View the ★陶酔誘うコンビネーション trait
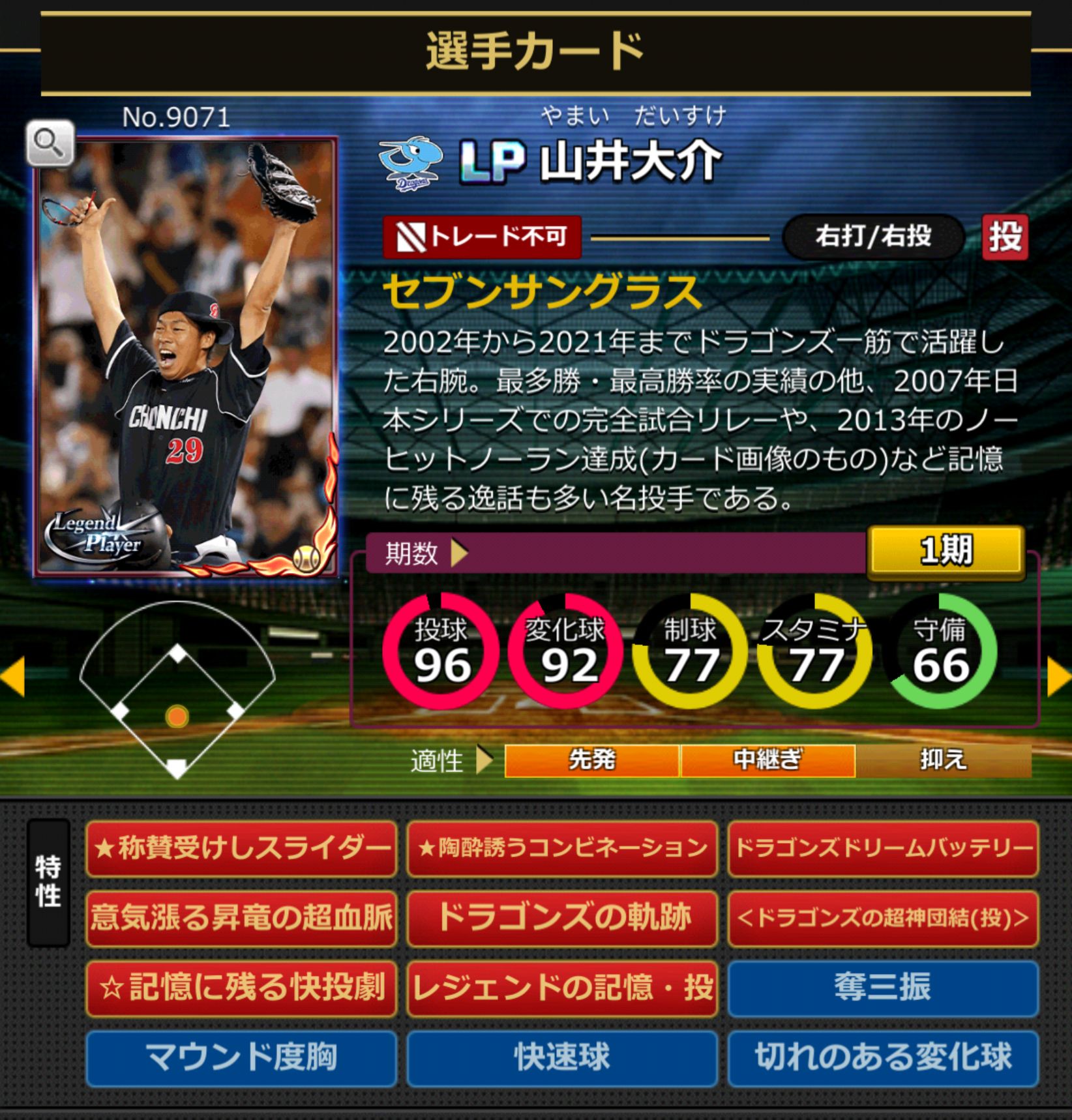Viewport: 1072px width, 1120px height. 562,848
